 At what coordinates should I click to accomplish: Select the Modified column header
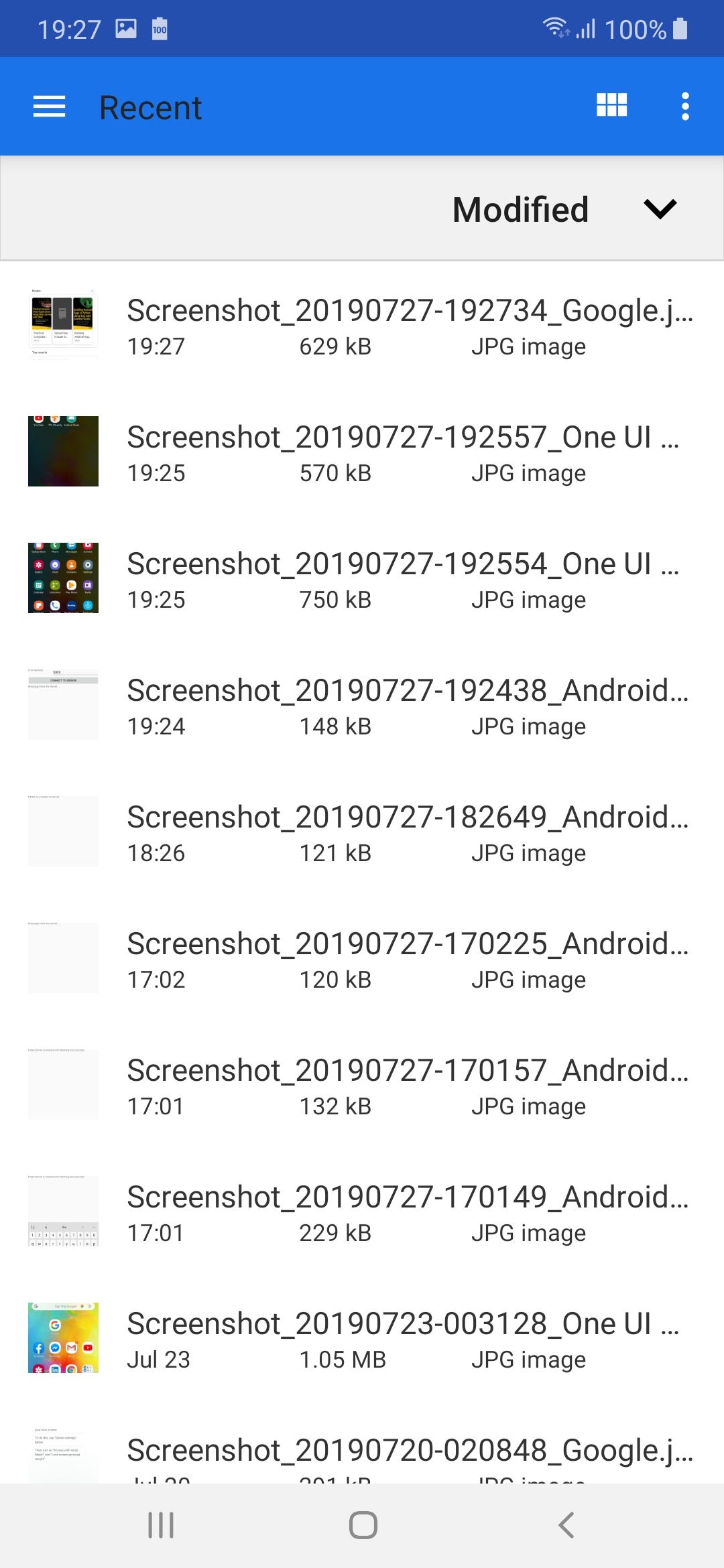click(x=521, y=209)
